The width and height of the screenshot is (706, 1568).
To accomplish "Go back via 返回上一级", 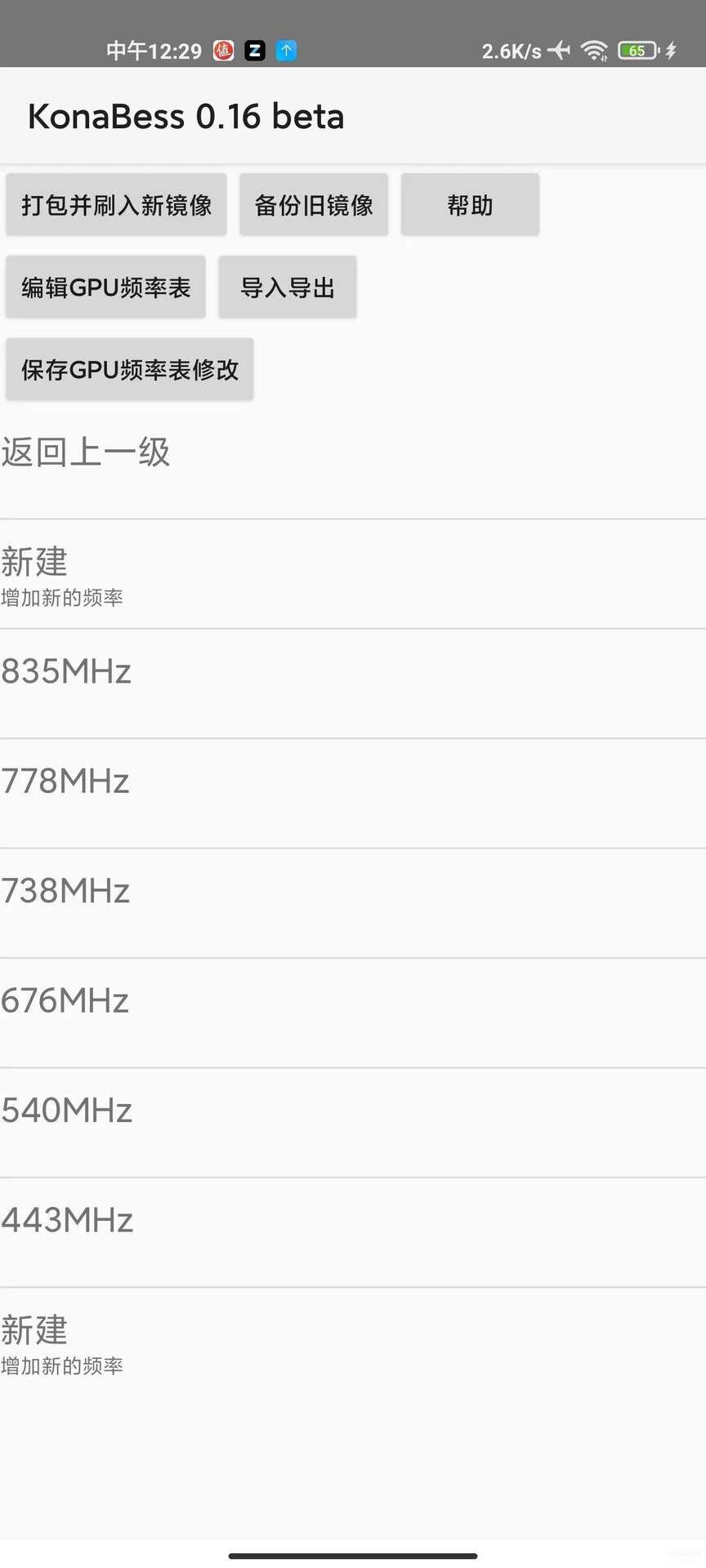I will 353,464.
